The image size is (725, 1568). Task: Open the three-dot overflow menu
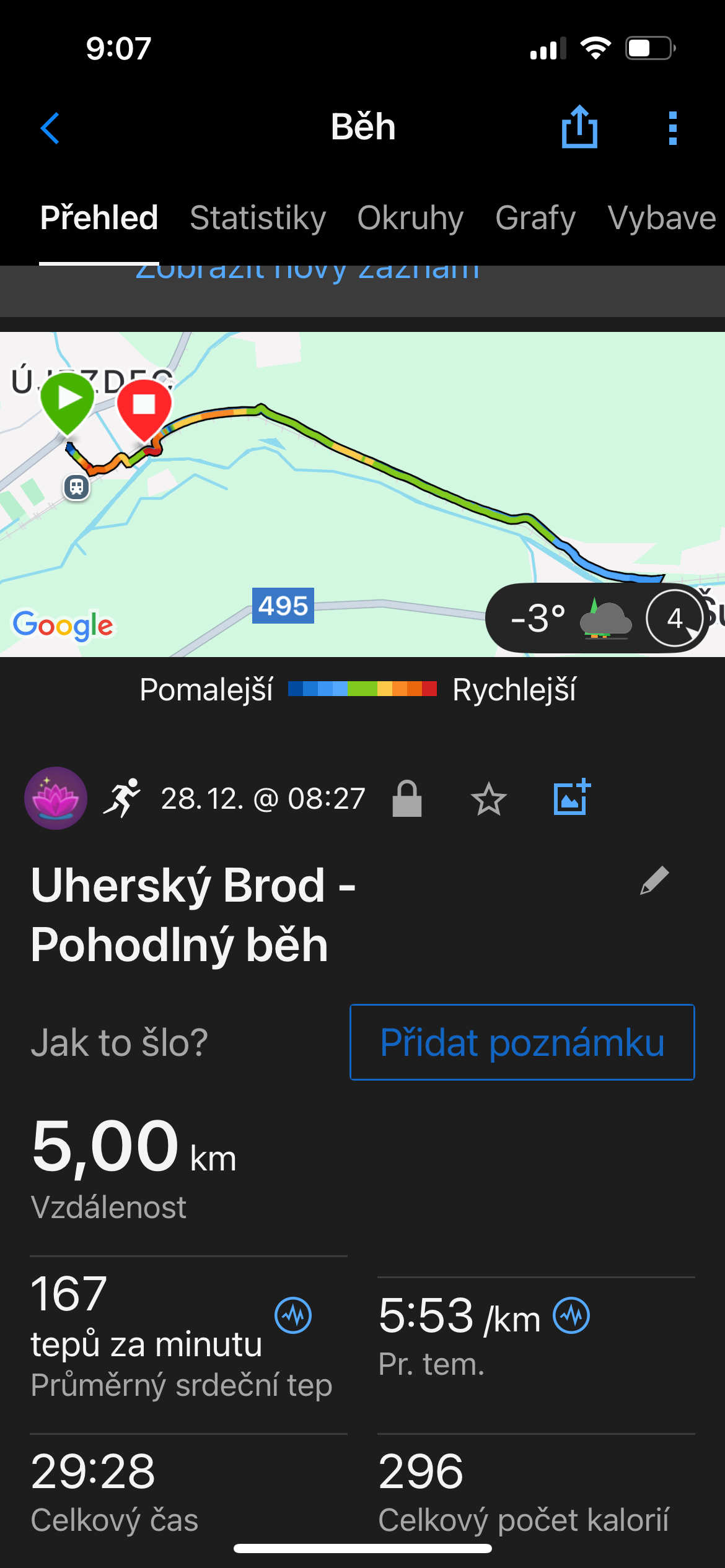(x=673, y=128)
